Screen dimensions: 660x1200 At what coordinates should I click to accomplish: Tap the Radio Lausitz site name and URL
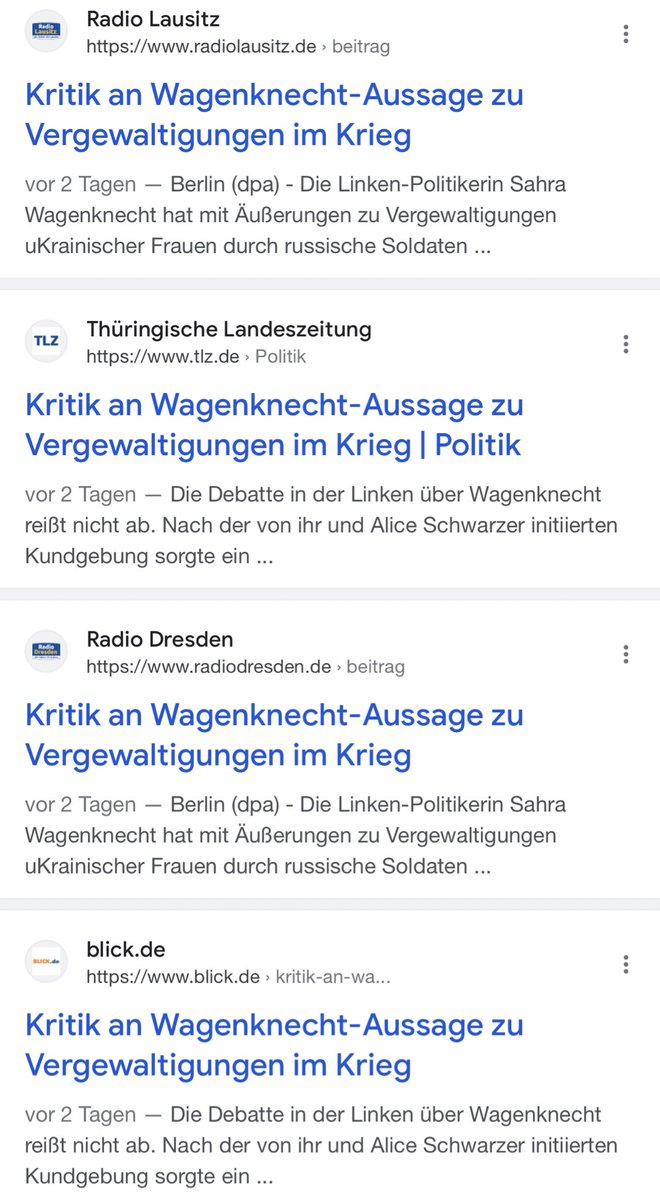click(x=238, y=33)
